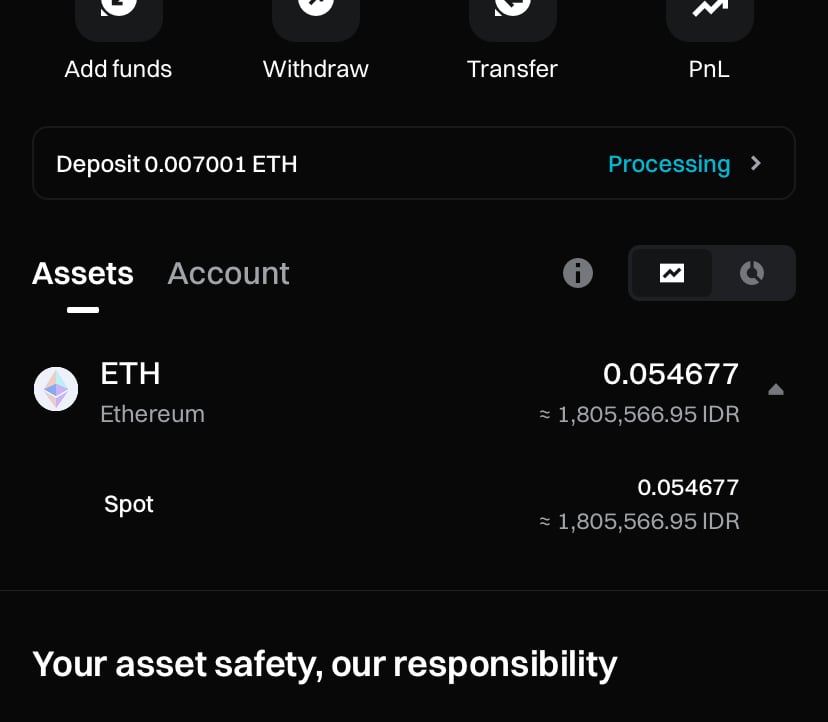Tap the Add funds button
The height and width of the screenshot is (722, 828).
pos(119,14)
